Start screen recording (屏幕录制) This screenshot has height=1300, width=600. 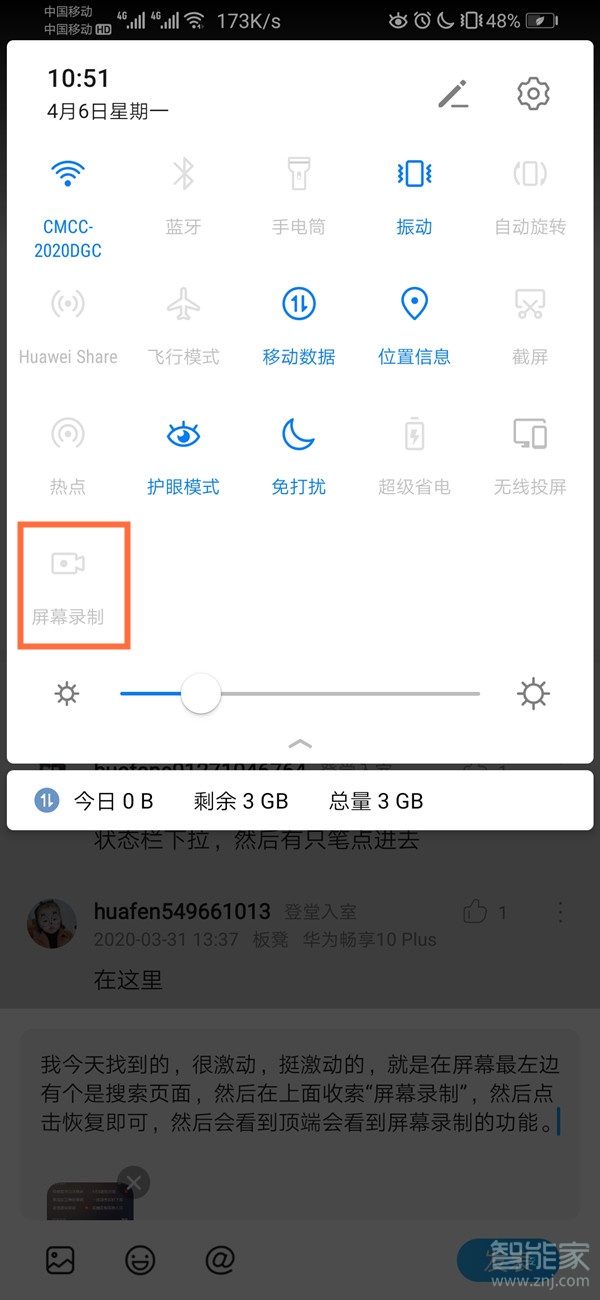(68, 566)
